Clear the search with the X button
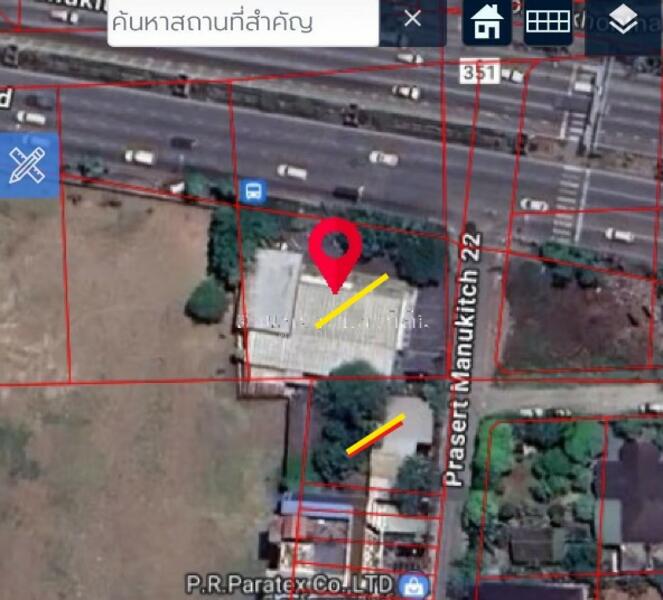Image resolution: width=663 pixels, height=600 pixels. coord(413,20)
